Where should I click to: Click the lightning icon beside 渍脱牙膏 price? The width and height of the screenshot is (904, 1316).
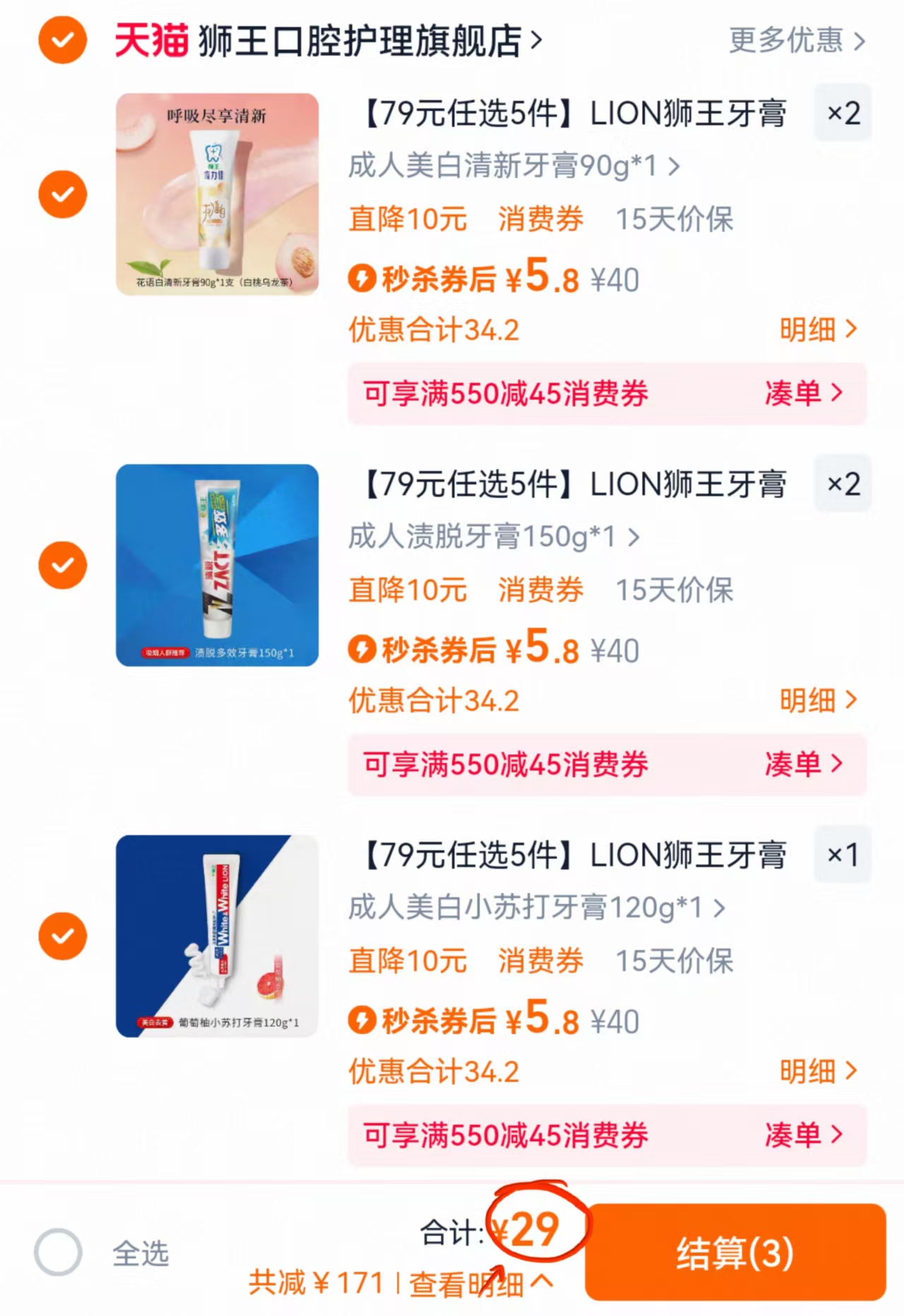(x=363, y=650)
